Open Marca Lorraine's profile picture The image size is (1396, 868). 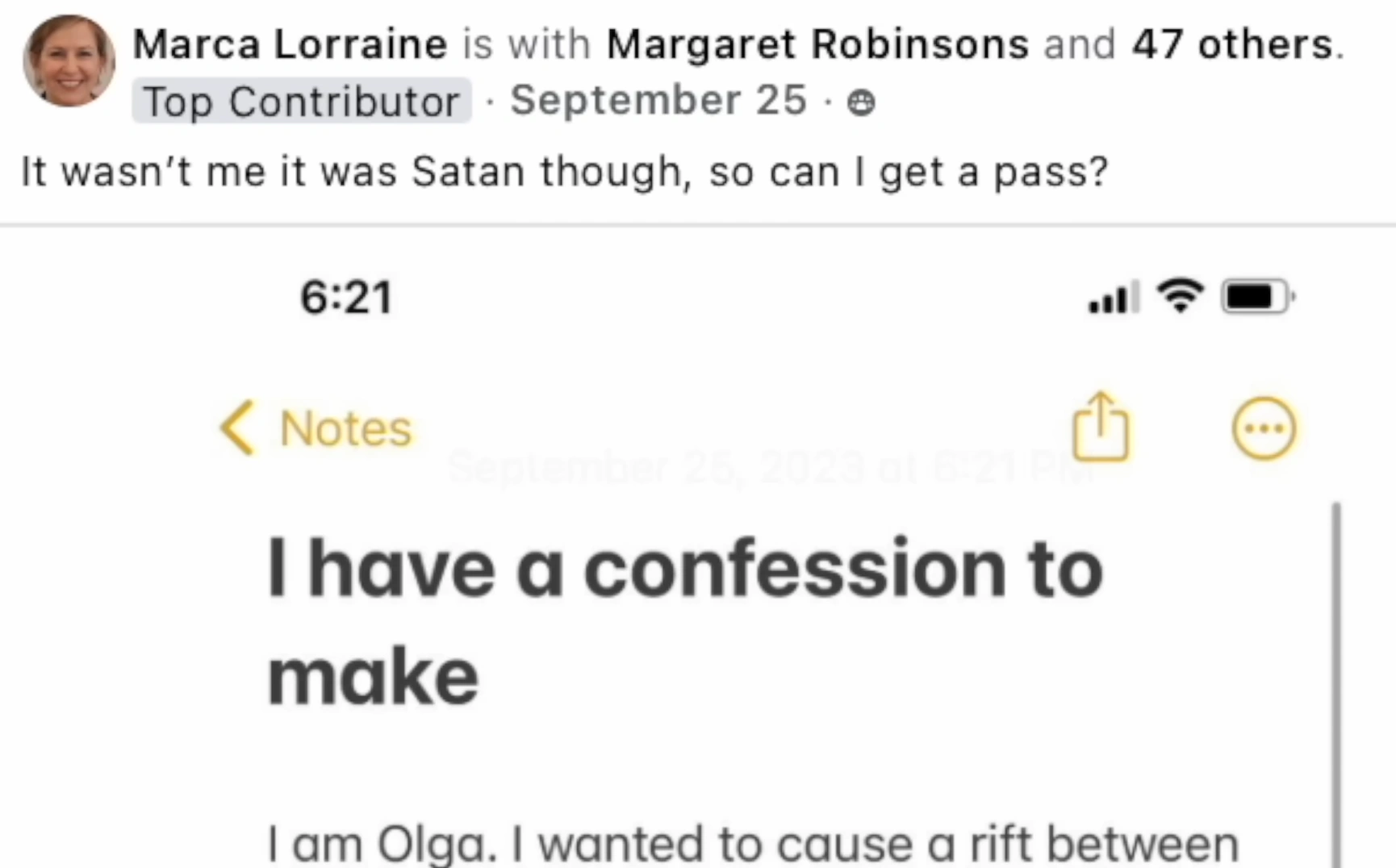pyautogui.click(x=69, y=61)
